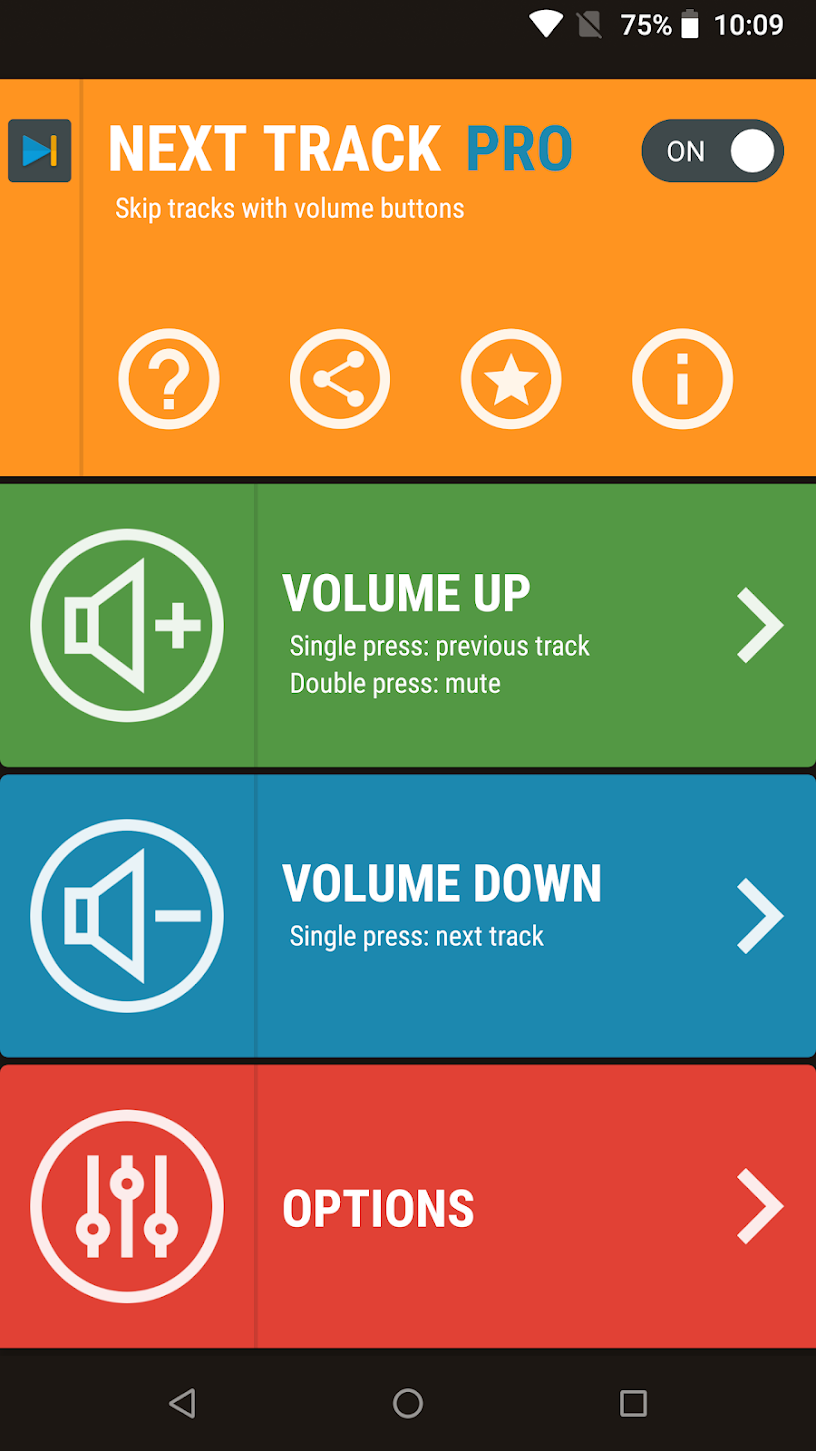
Task: Tap the Android home button
Action: [407, 1402]
